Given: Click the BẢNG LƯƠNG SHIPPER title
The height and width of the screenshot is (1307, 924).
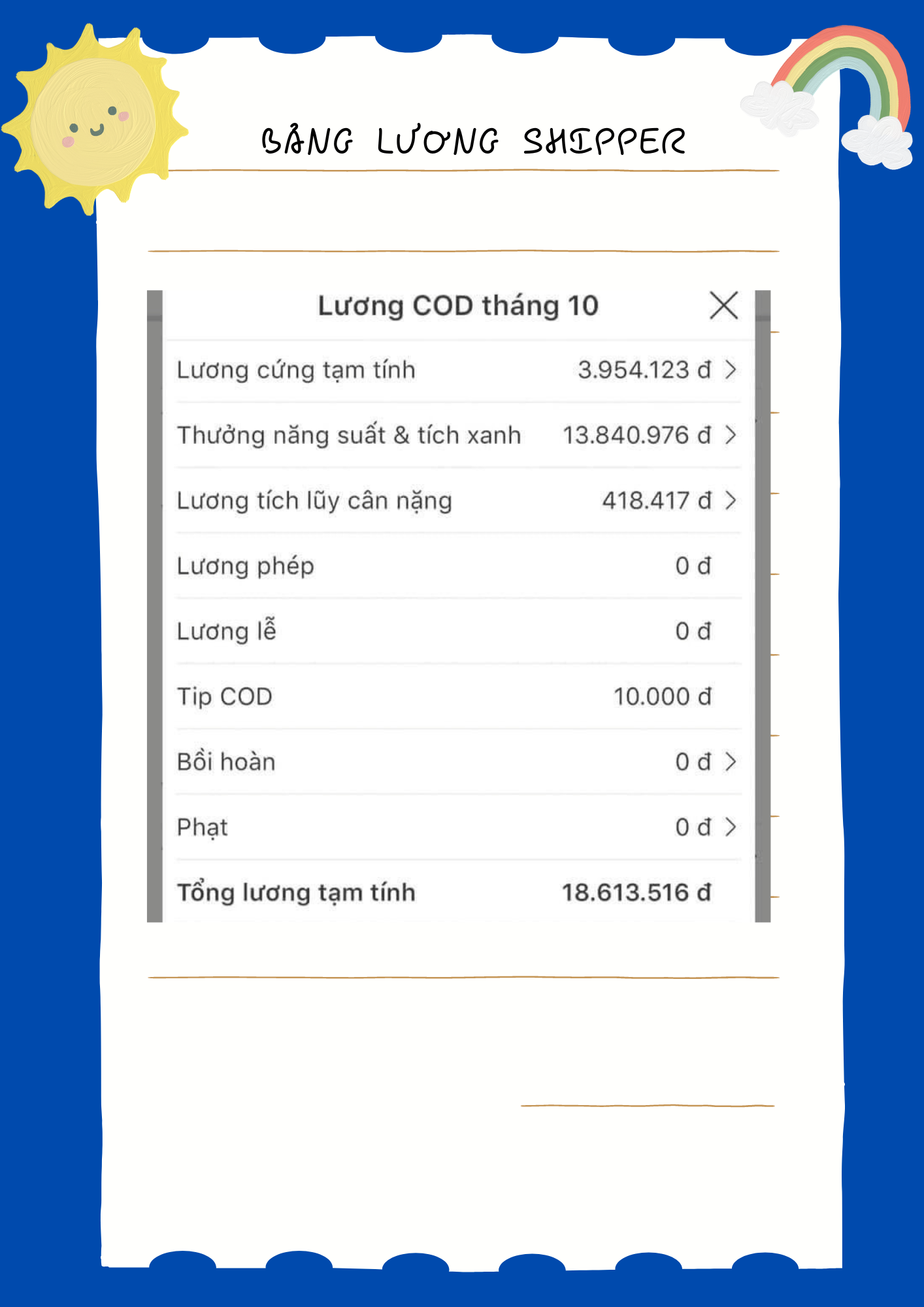Looking at the screenshot, I should [474, 141].
